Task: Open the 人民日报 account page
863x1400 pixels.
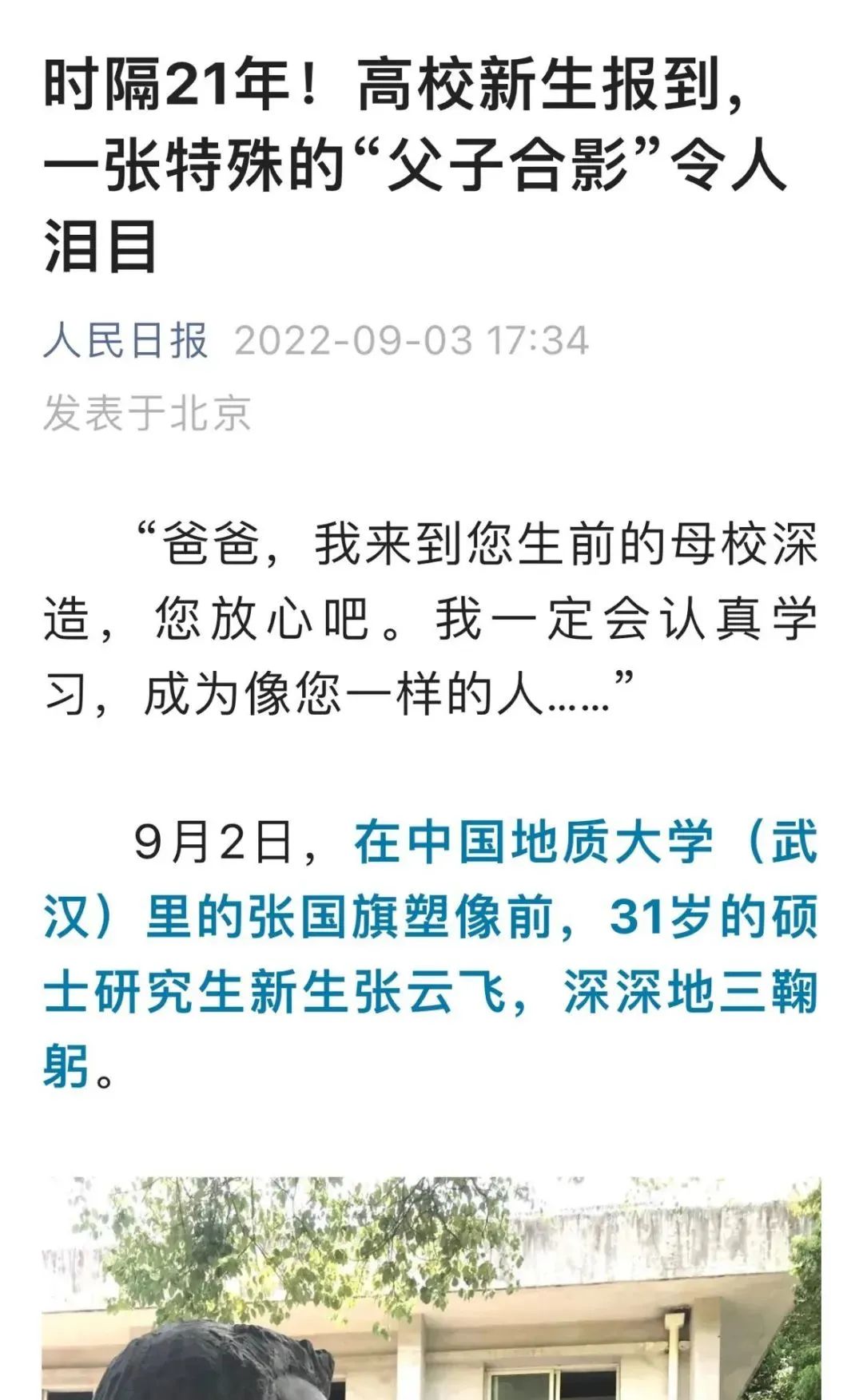Action: (125, 341)
